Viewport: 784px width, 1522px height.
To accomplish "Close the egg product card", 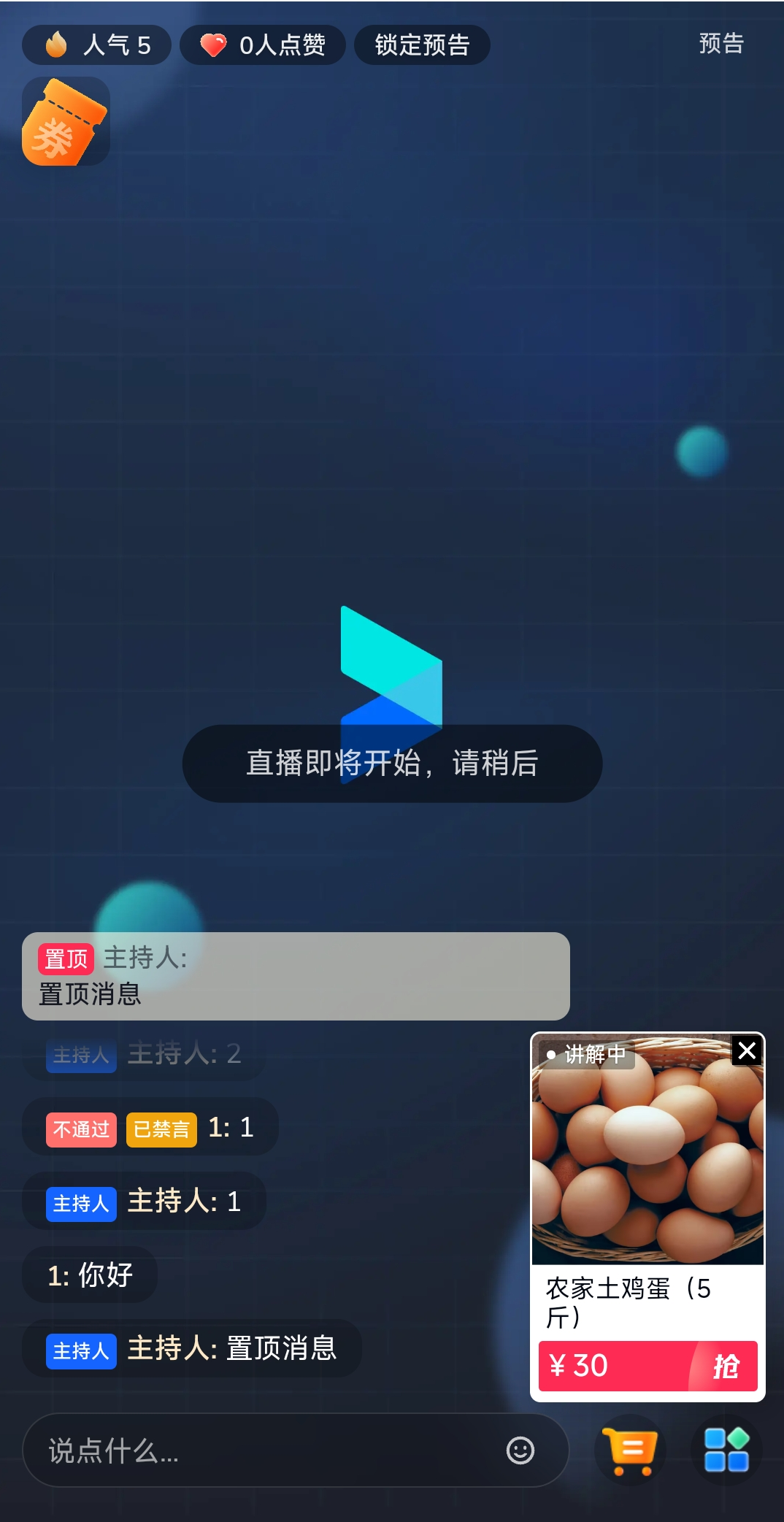I will coord(747,1051).
